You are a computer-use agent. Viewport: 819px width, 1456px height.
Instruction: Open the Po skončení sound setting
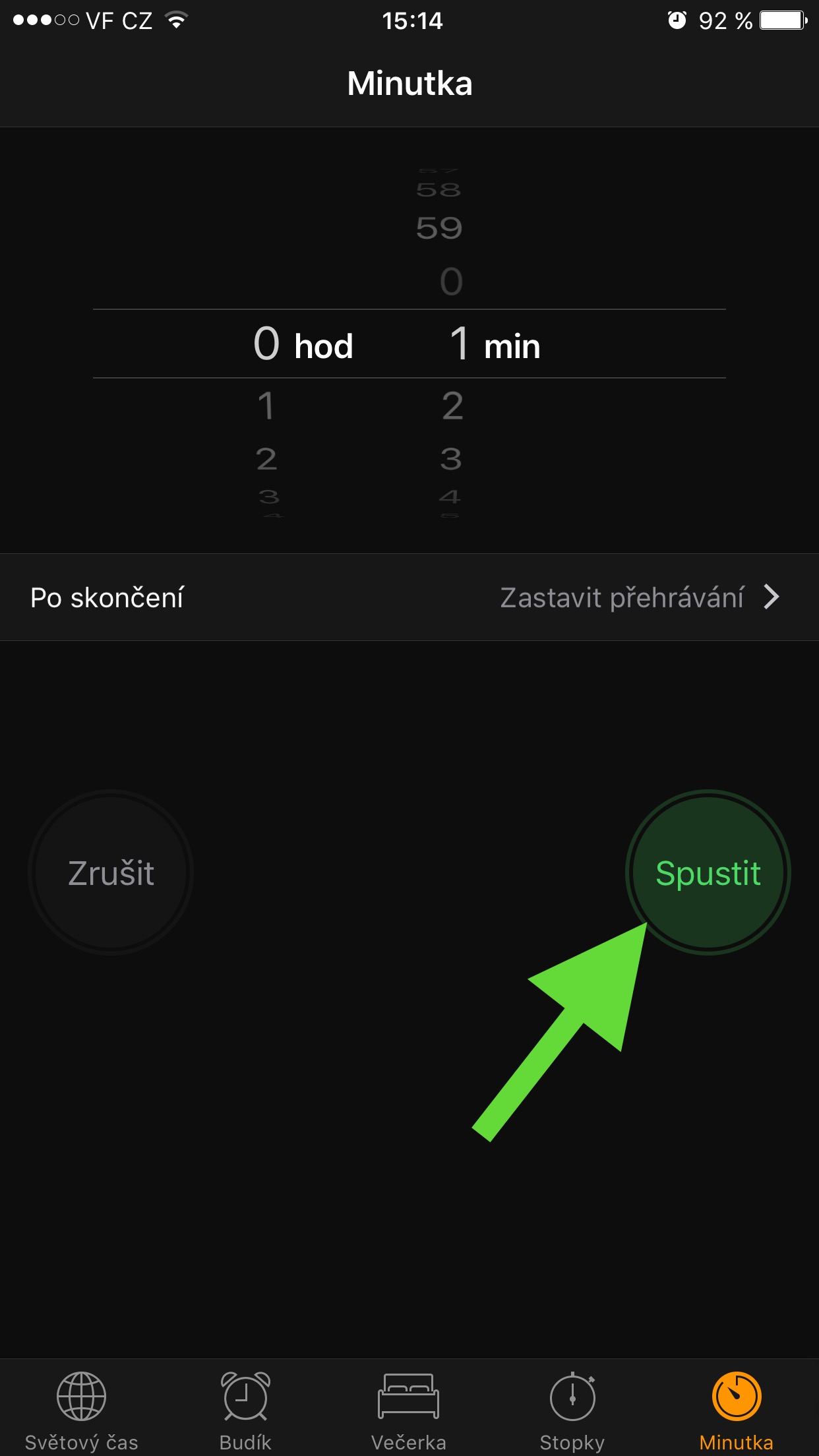point(409,597)
